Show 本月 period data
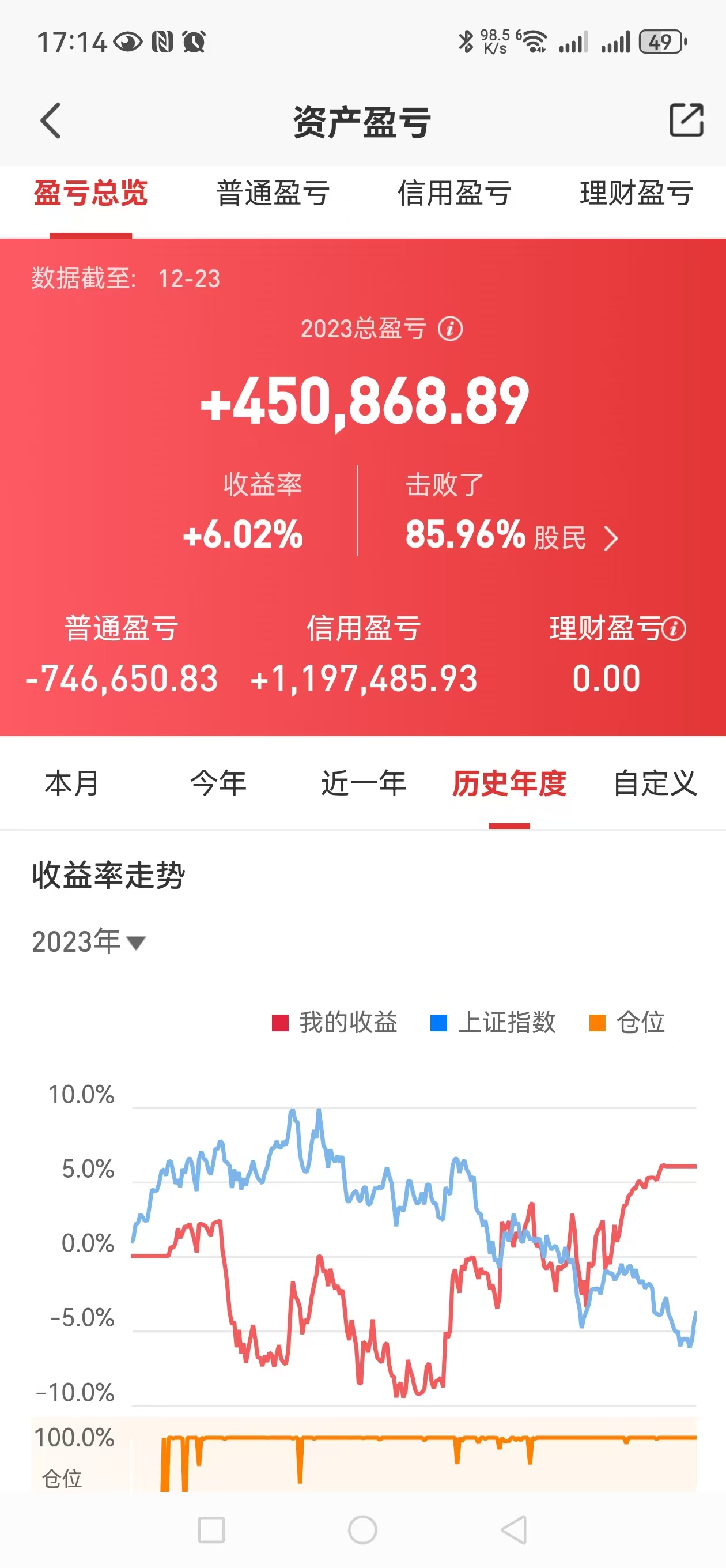Viewport: 726px width, 1568px height. [72, 783]
